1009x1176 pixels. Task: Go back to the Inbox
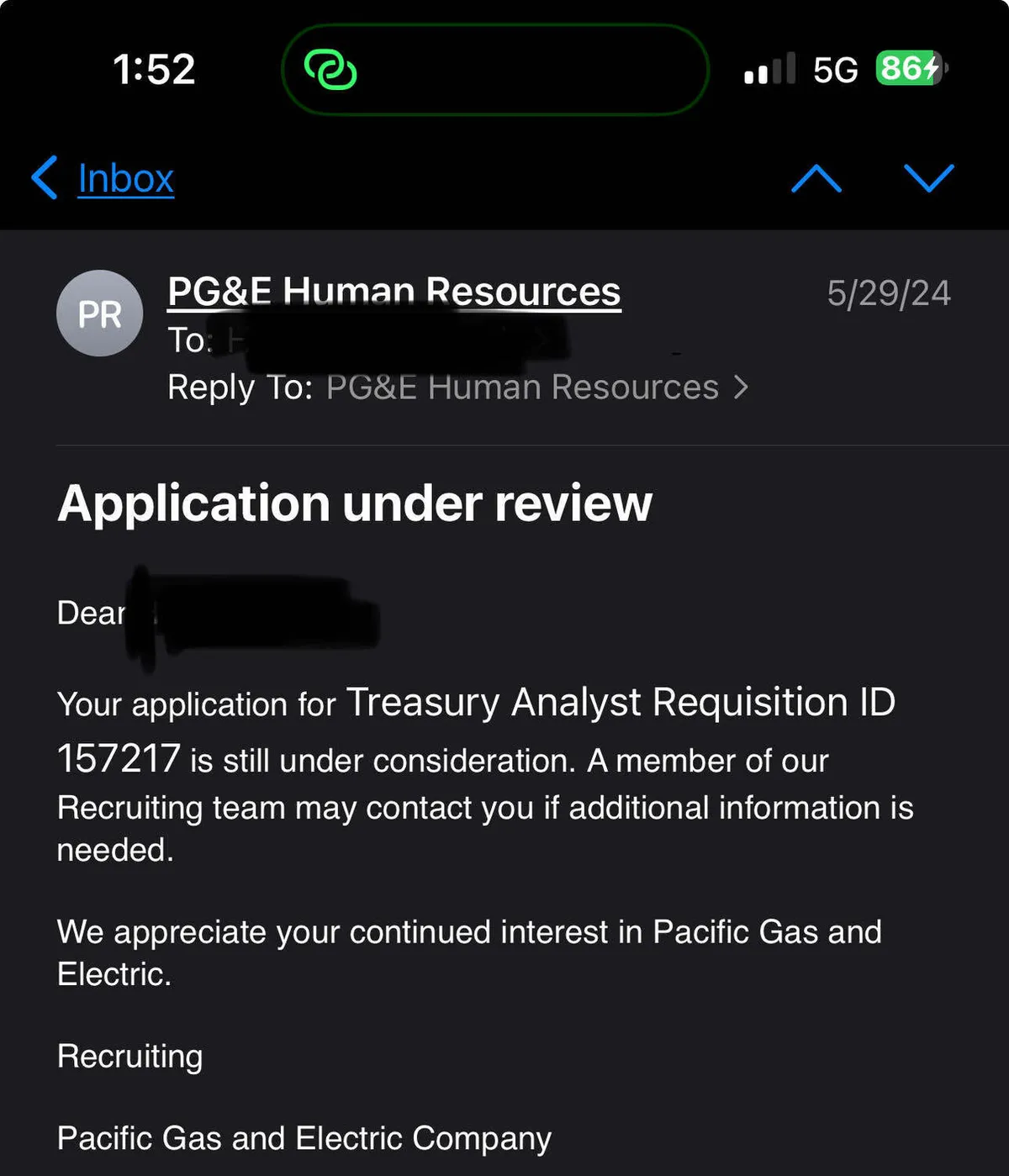104,178
